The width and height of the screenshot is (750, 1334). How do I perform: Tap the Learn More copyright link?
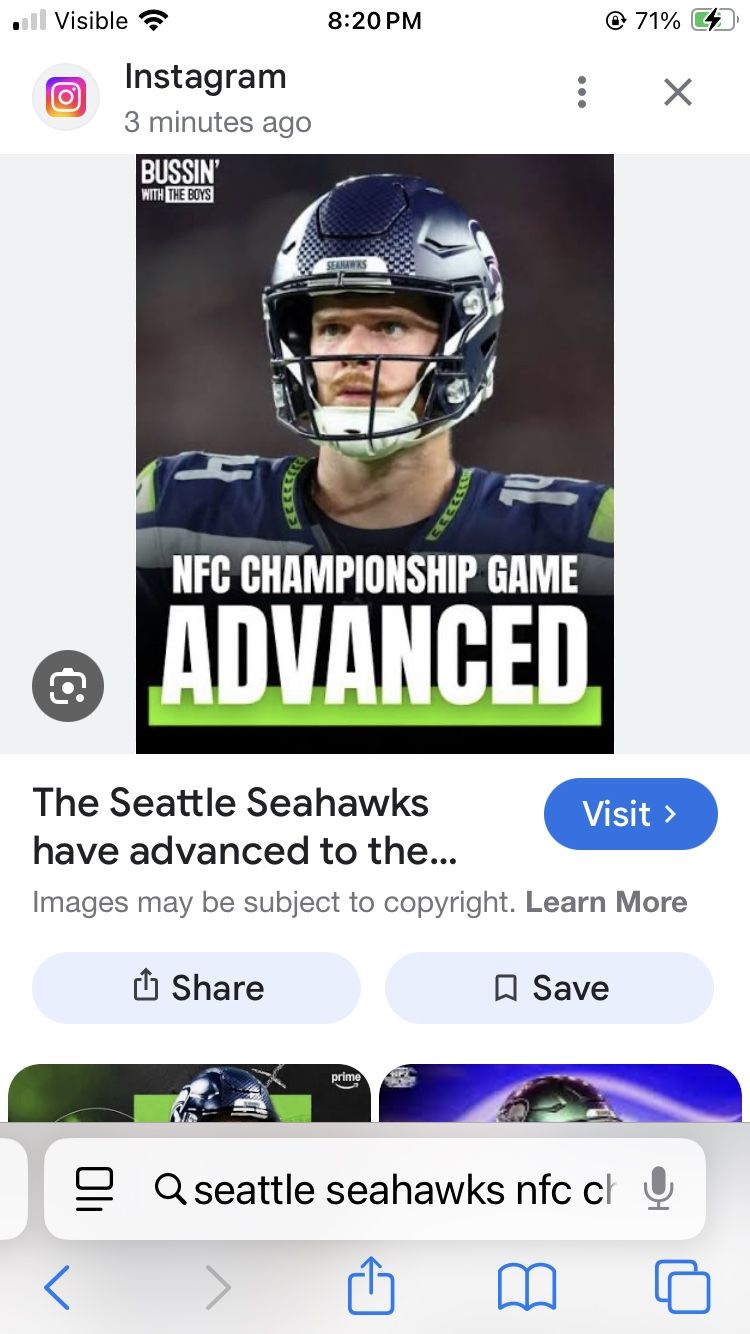pos(606,902)
